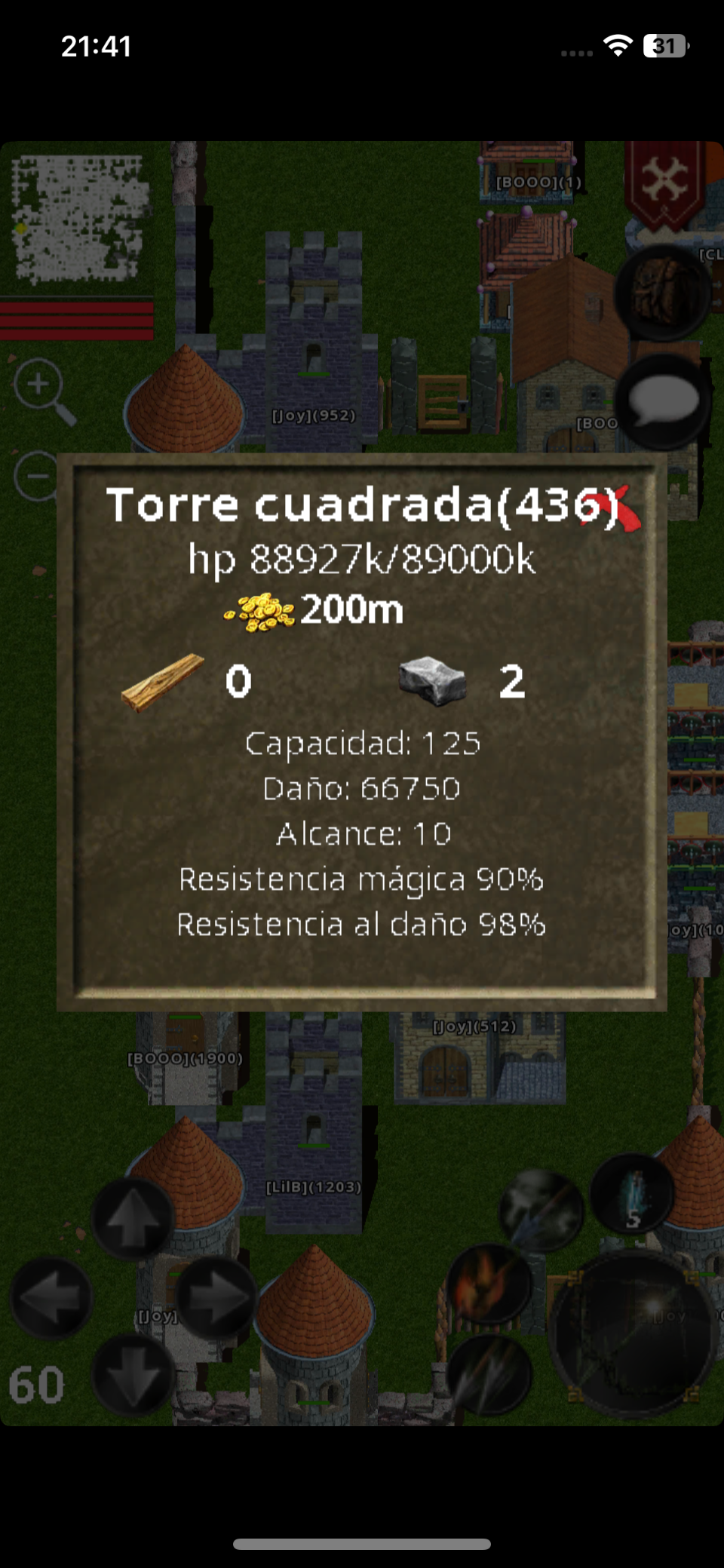Zoom out with the minus magnifier

(35, 477)
